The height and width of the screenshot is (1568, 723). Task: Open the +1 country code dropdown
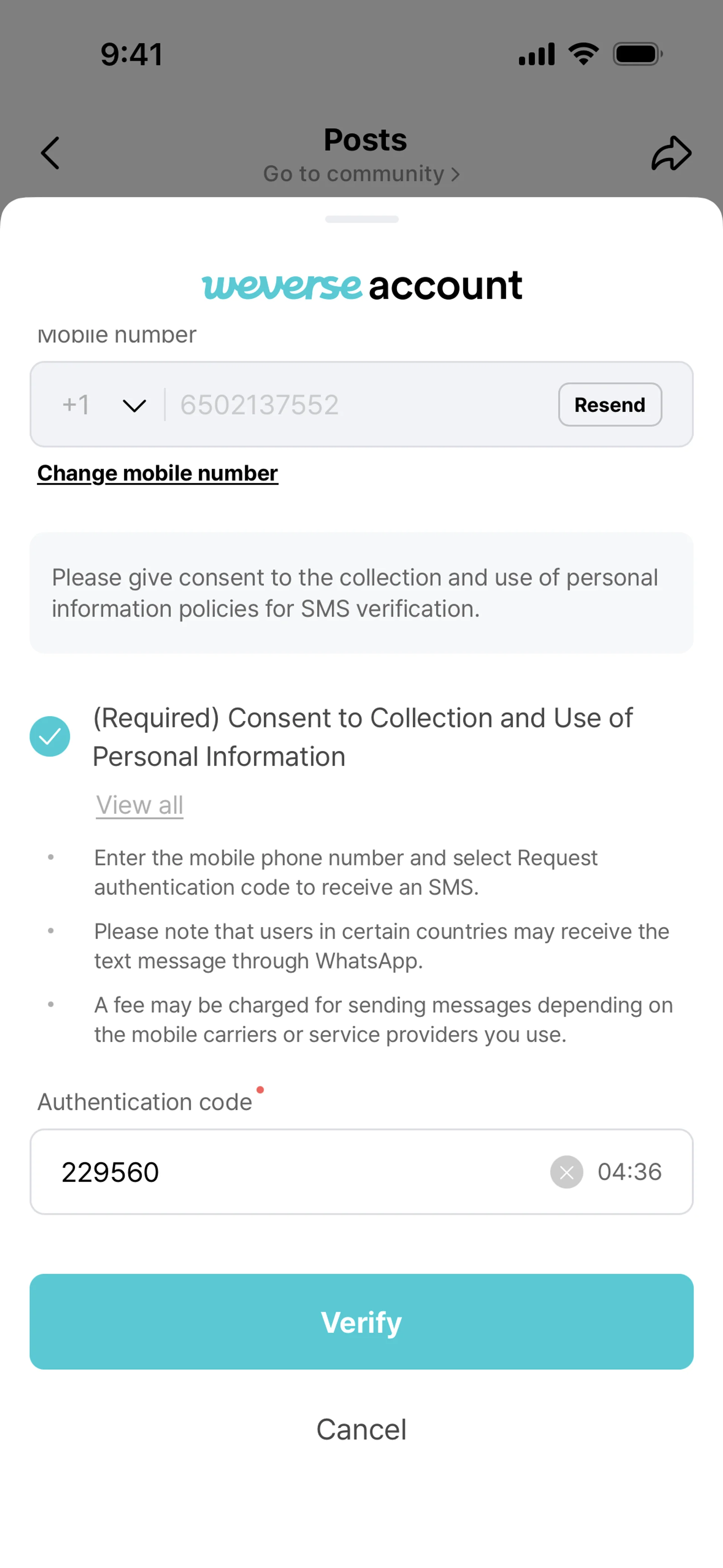pos(105,405)
